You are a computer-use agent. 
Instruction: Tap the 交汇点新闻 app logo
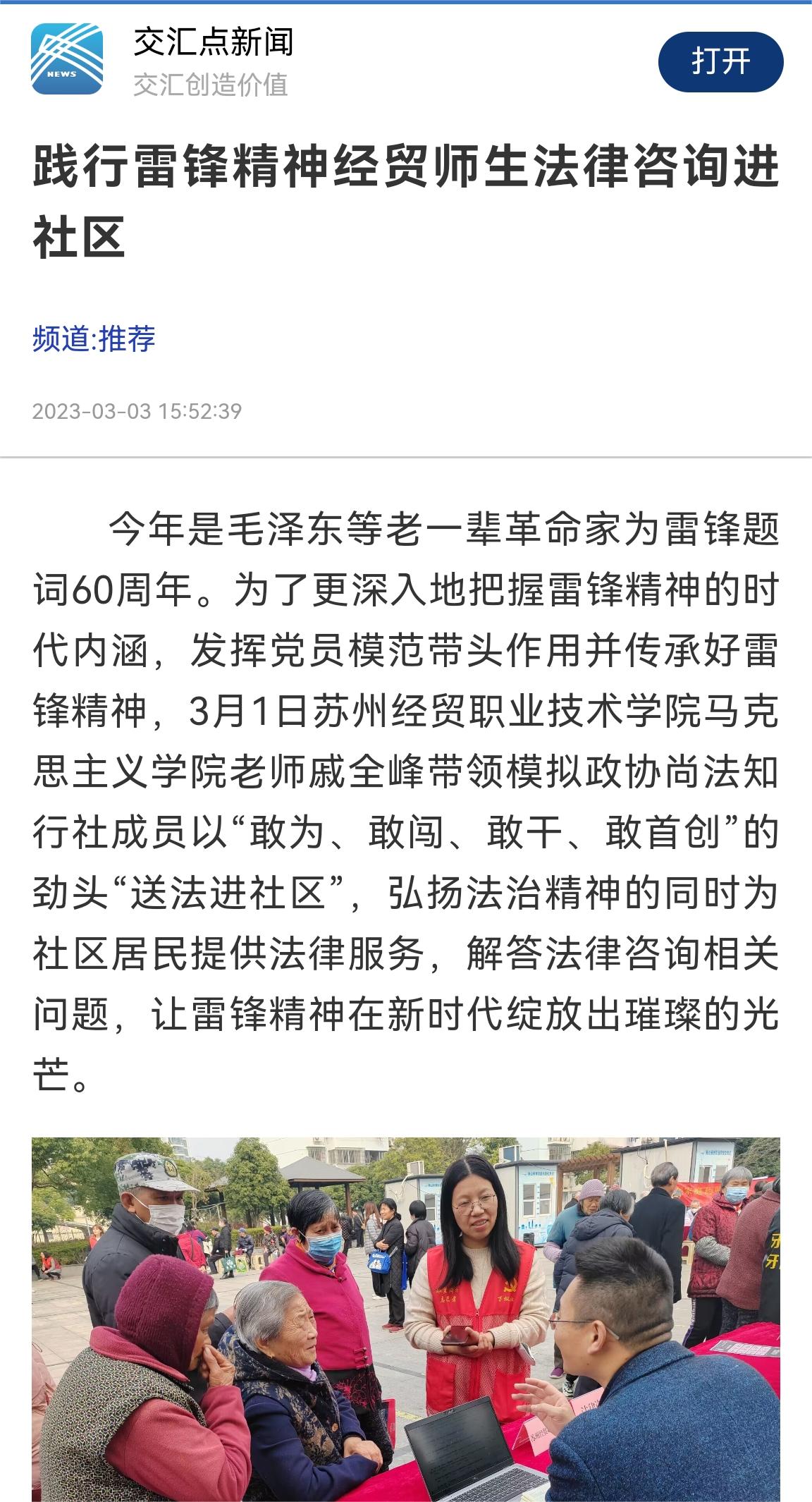(67, 59)
